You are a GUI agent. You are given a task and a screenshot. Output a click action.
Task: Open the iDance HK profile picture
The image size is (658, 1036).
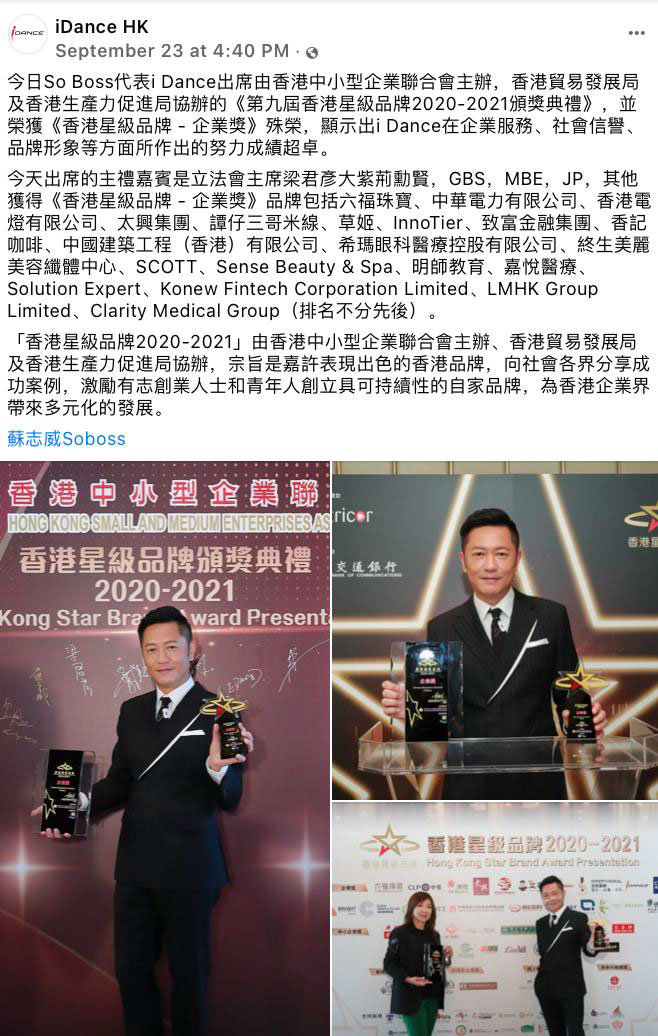(28, 34)
